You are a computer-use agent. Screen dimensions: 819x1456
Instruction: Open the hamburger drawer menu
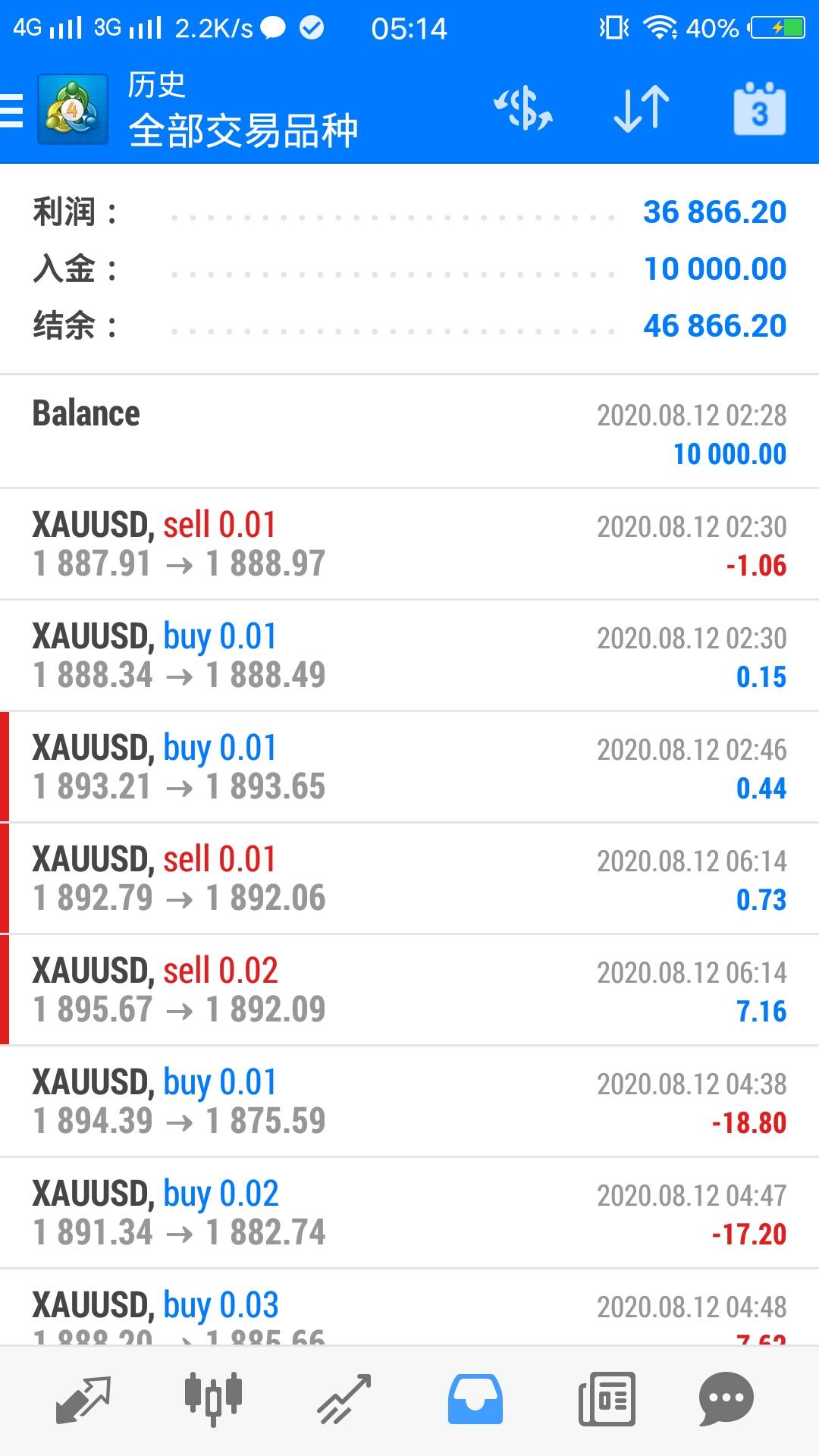12,110
